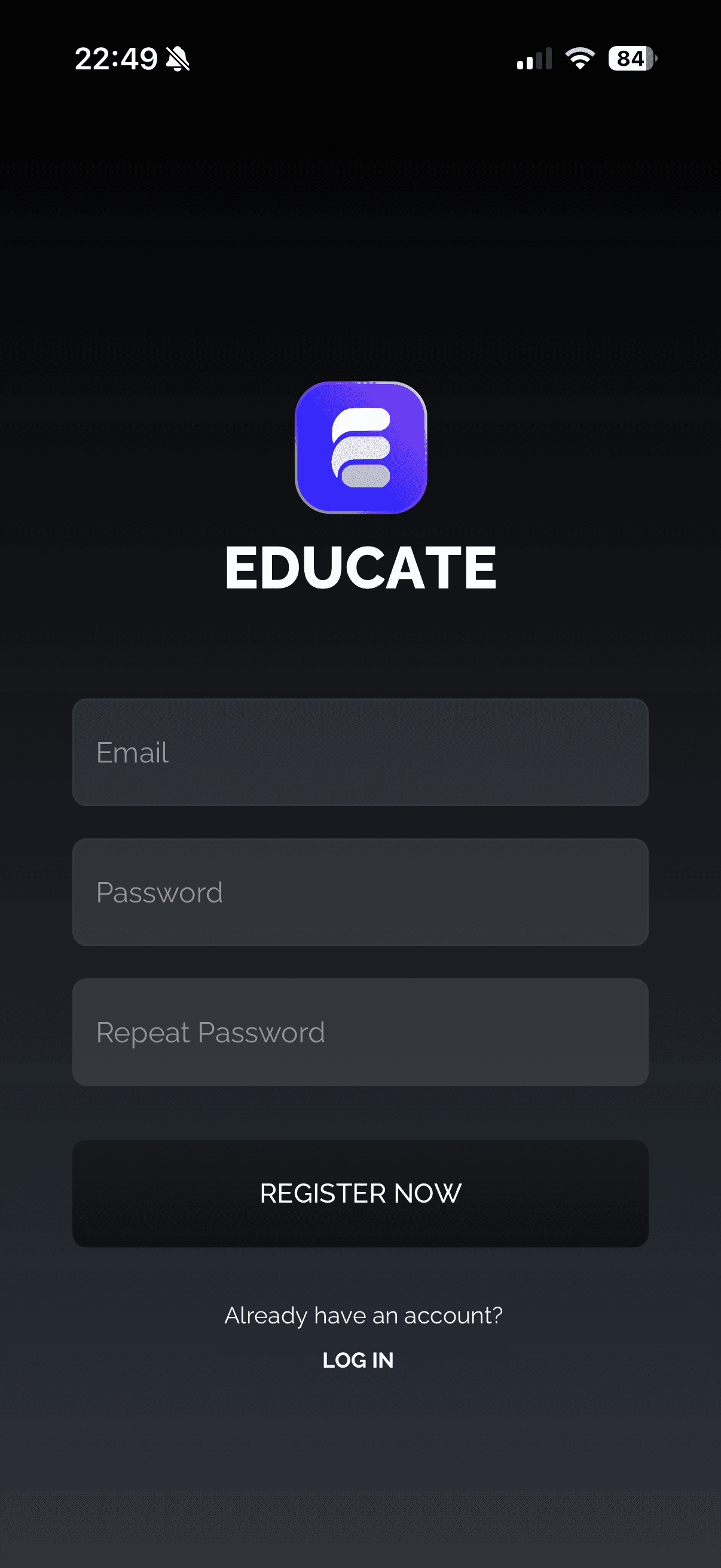
Task: Select the Repeat Password field
Action: pyautogui.click(x=361, y=1032)
